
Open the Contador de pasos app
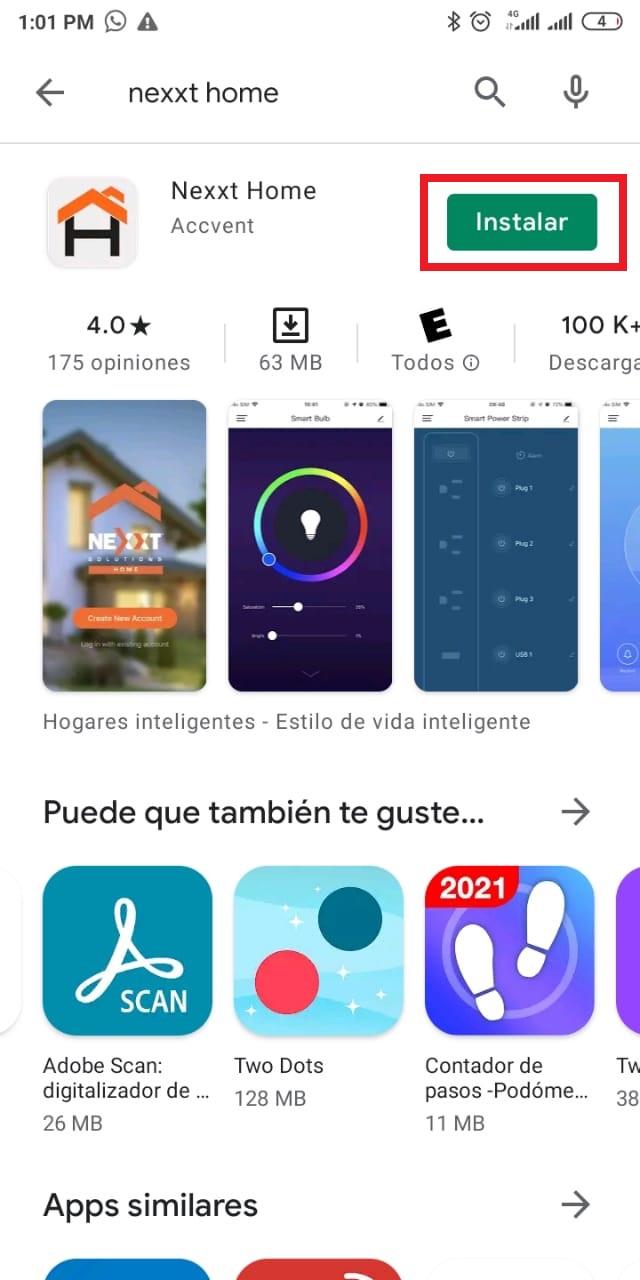pos(509,950)
